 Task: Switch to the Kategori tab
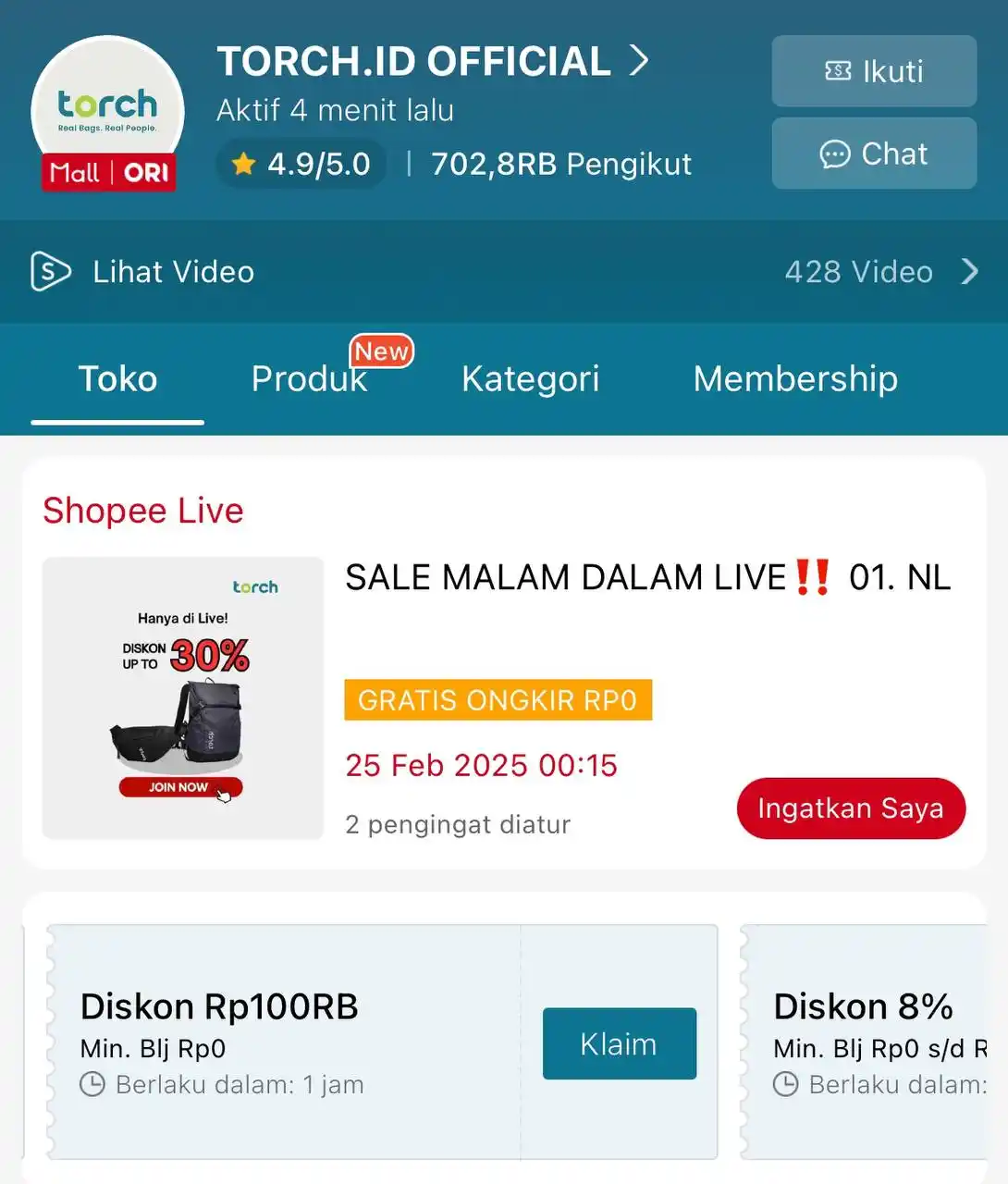click(530, 377)
